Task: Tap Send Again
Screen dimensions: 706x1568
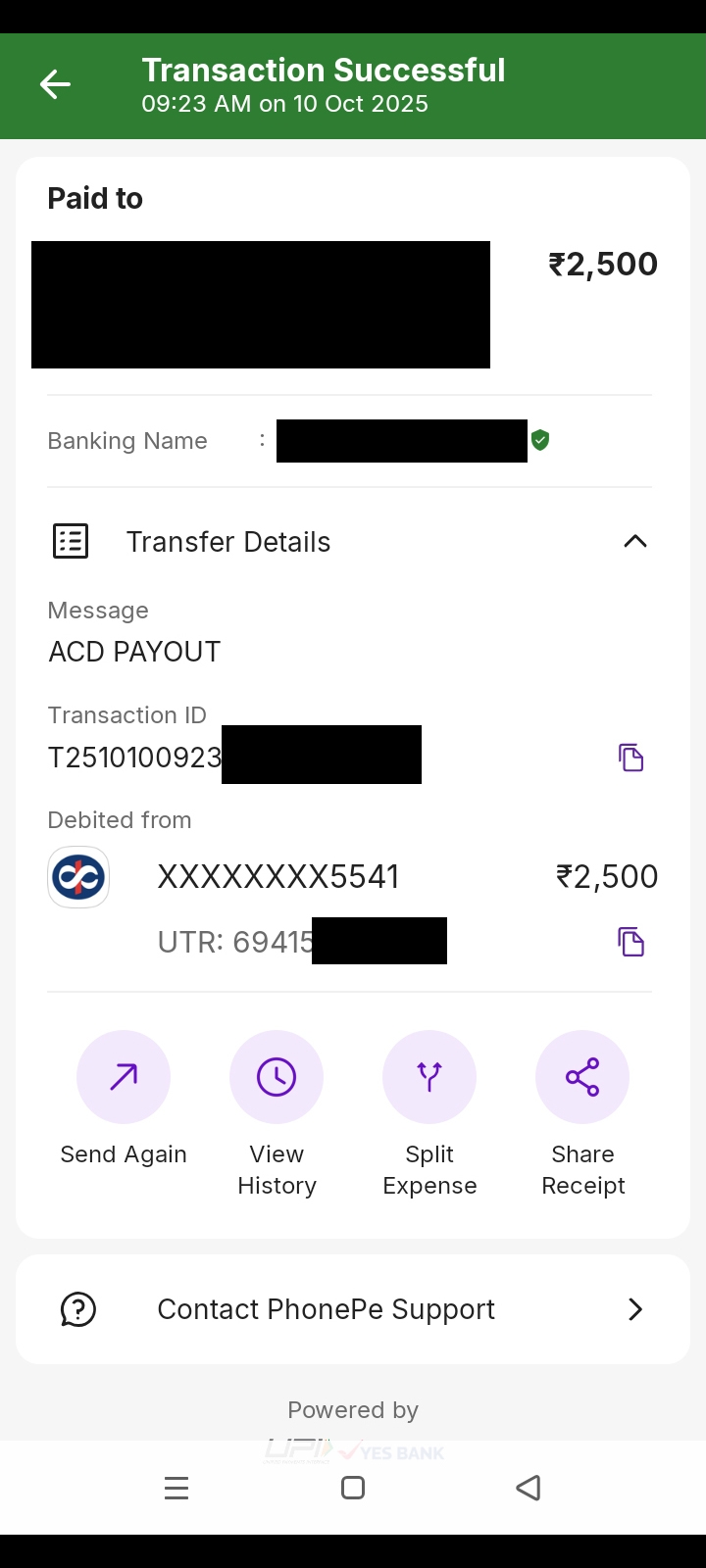Action: coord(124,1077)
